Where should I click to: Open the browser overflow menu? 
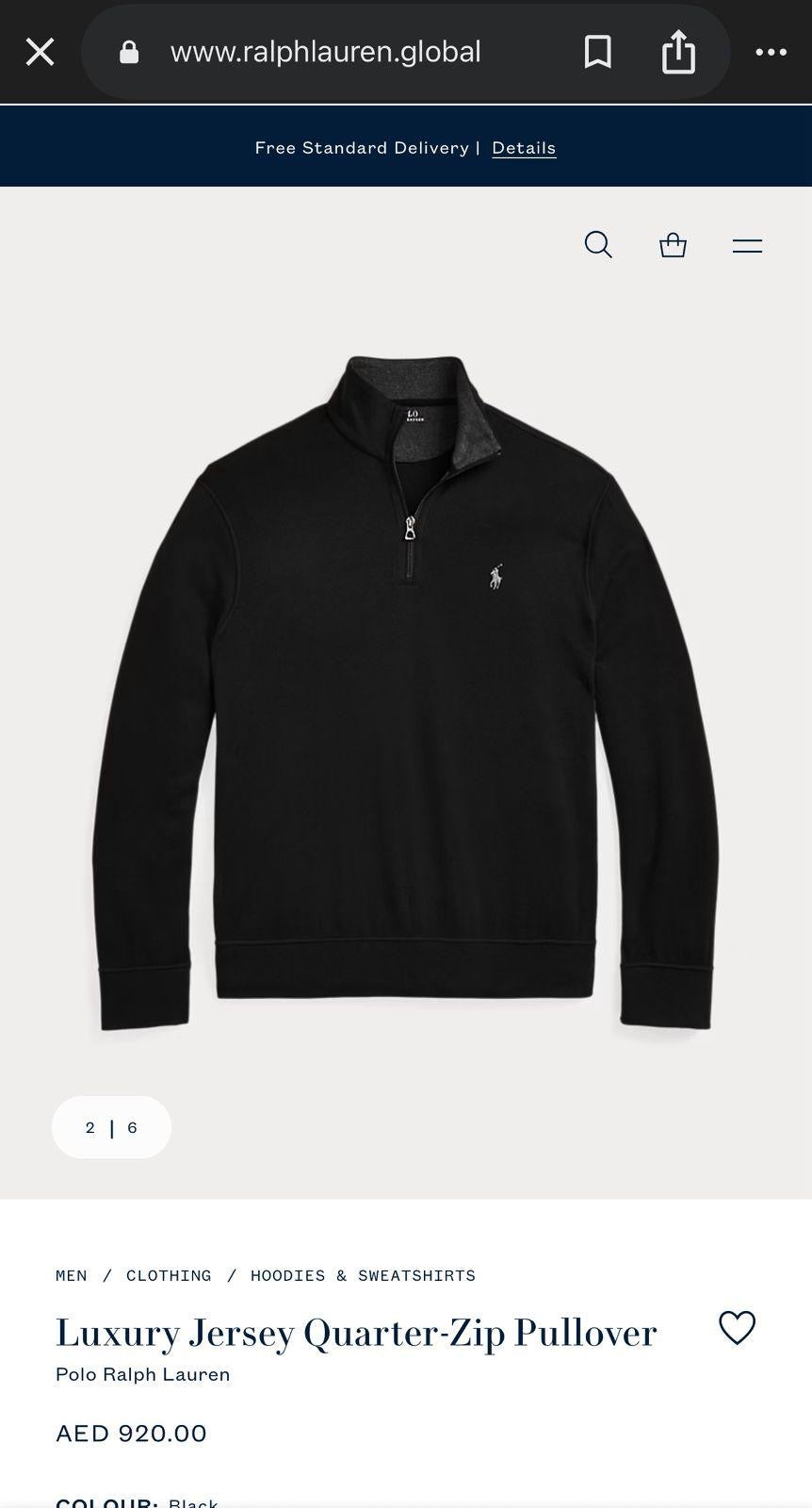(x=771, y=52)
